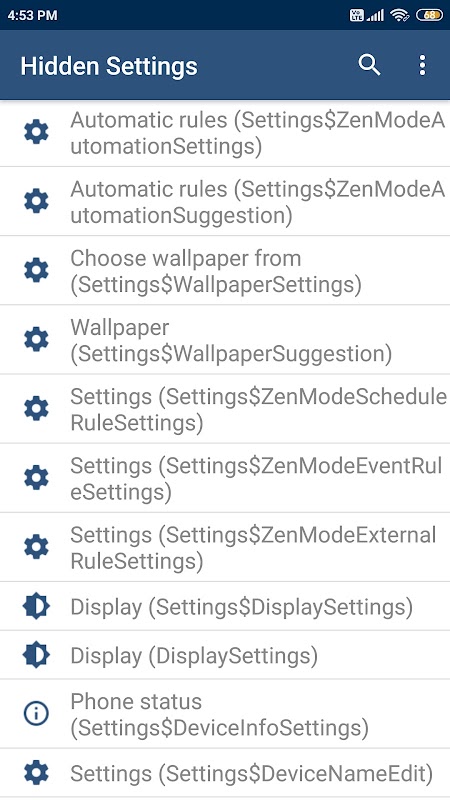Open the three-dot overflow menu

tap(422, 65)
